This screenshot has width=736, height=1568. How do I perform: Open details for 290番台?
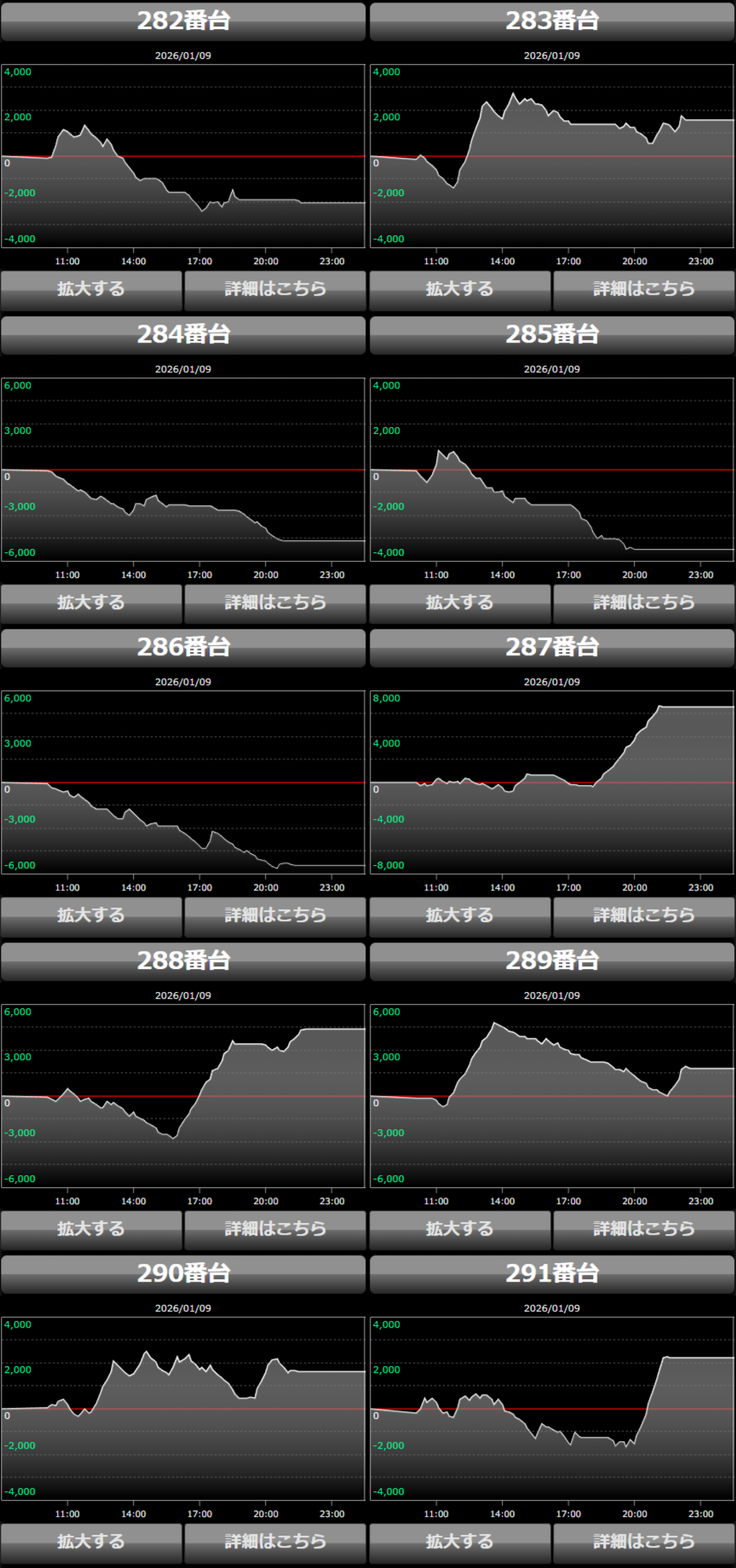point(275,1542)
